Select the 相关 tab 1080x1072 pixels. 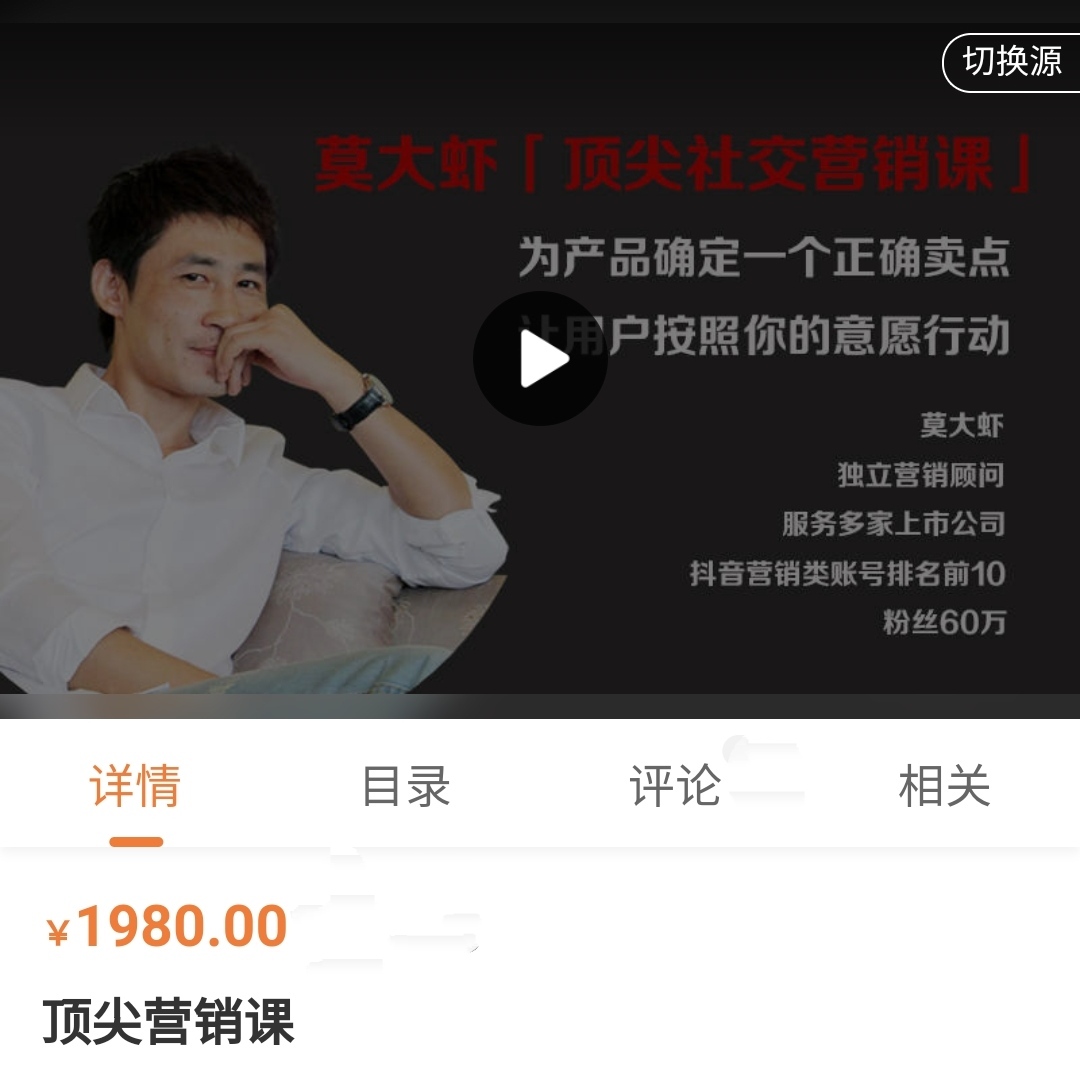[x=944, y=786]
